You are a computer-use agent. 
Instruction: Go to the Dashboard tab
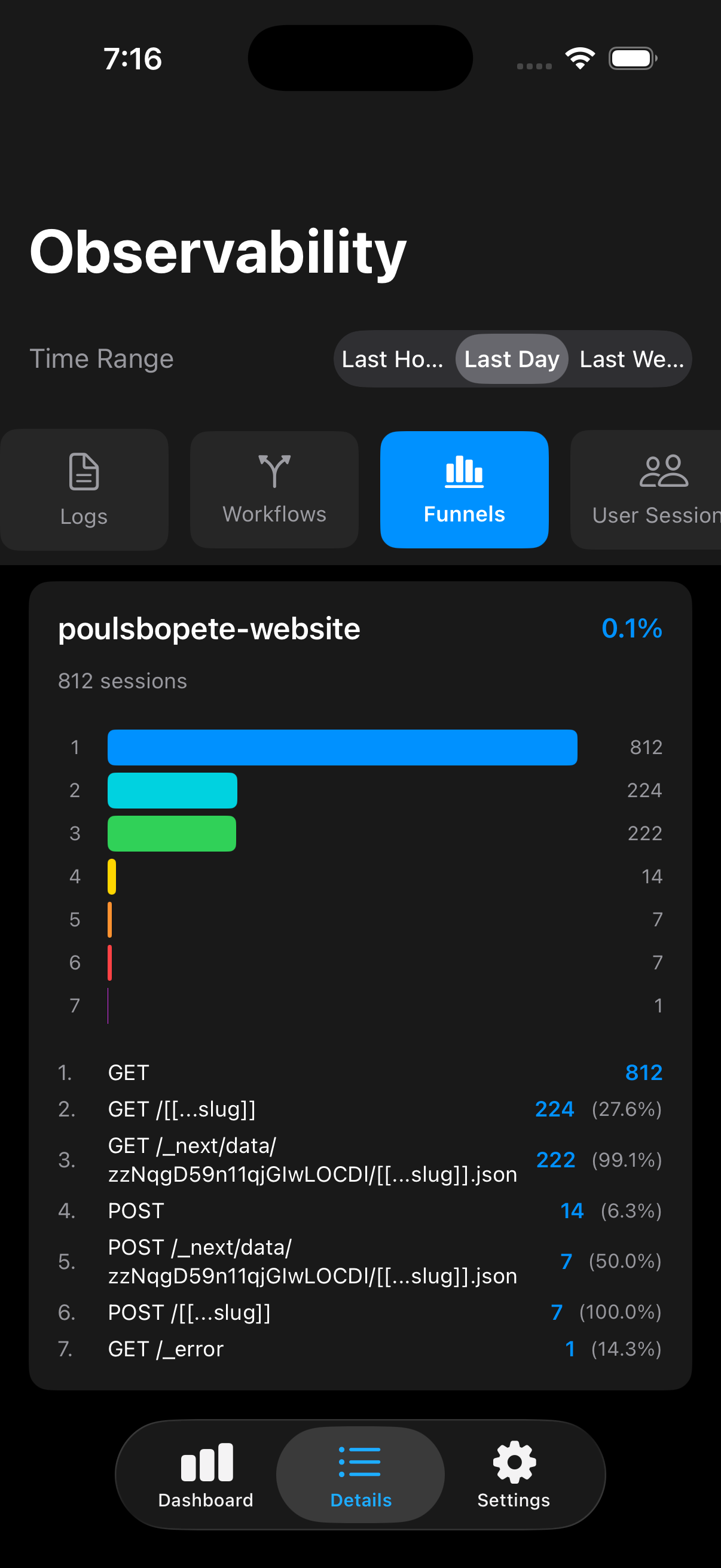coord(206,1475)
